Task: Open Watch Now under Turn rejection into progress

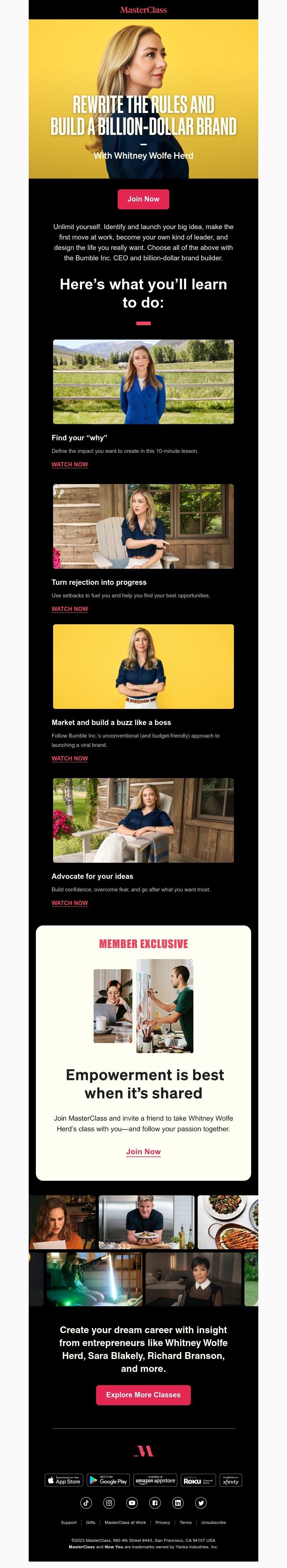Action: (x=70, y=609)
